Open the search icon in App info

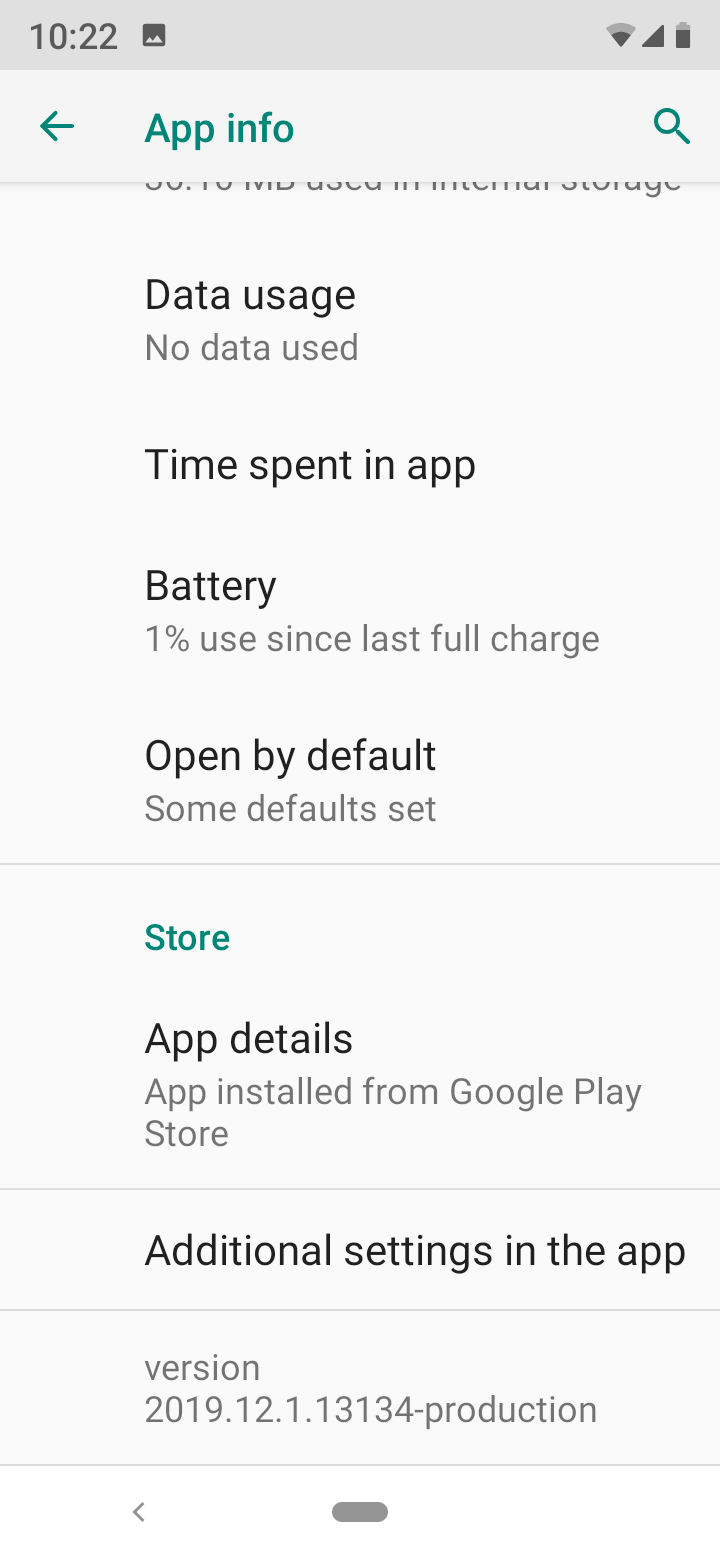pyautogui.click(x=671, y=127)
